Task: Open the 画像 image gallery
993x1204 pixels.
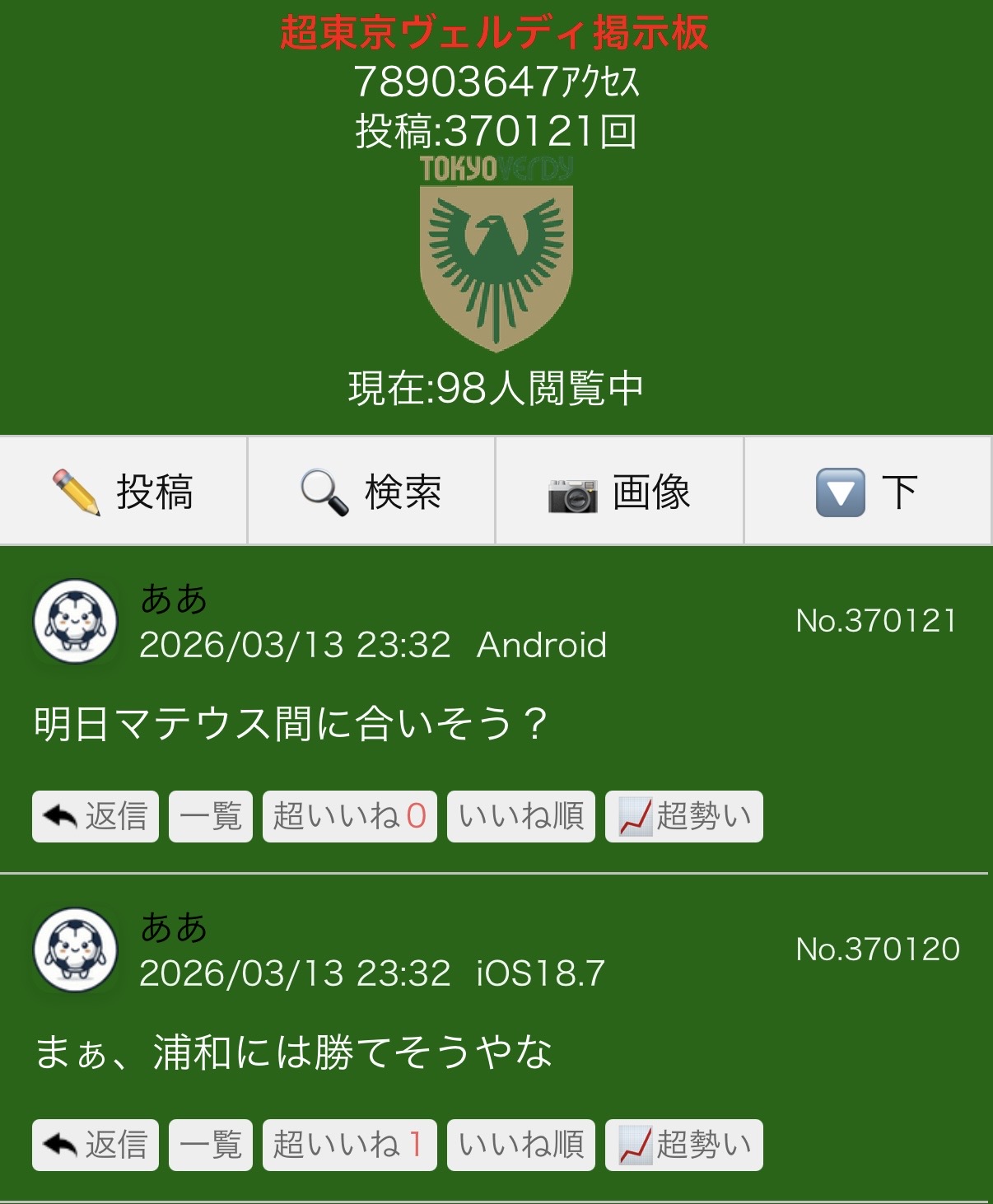Action: 619,492
